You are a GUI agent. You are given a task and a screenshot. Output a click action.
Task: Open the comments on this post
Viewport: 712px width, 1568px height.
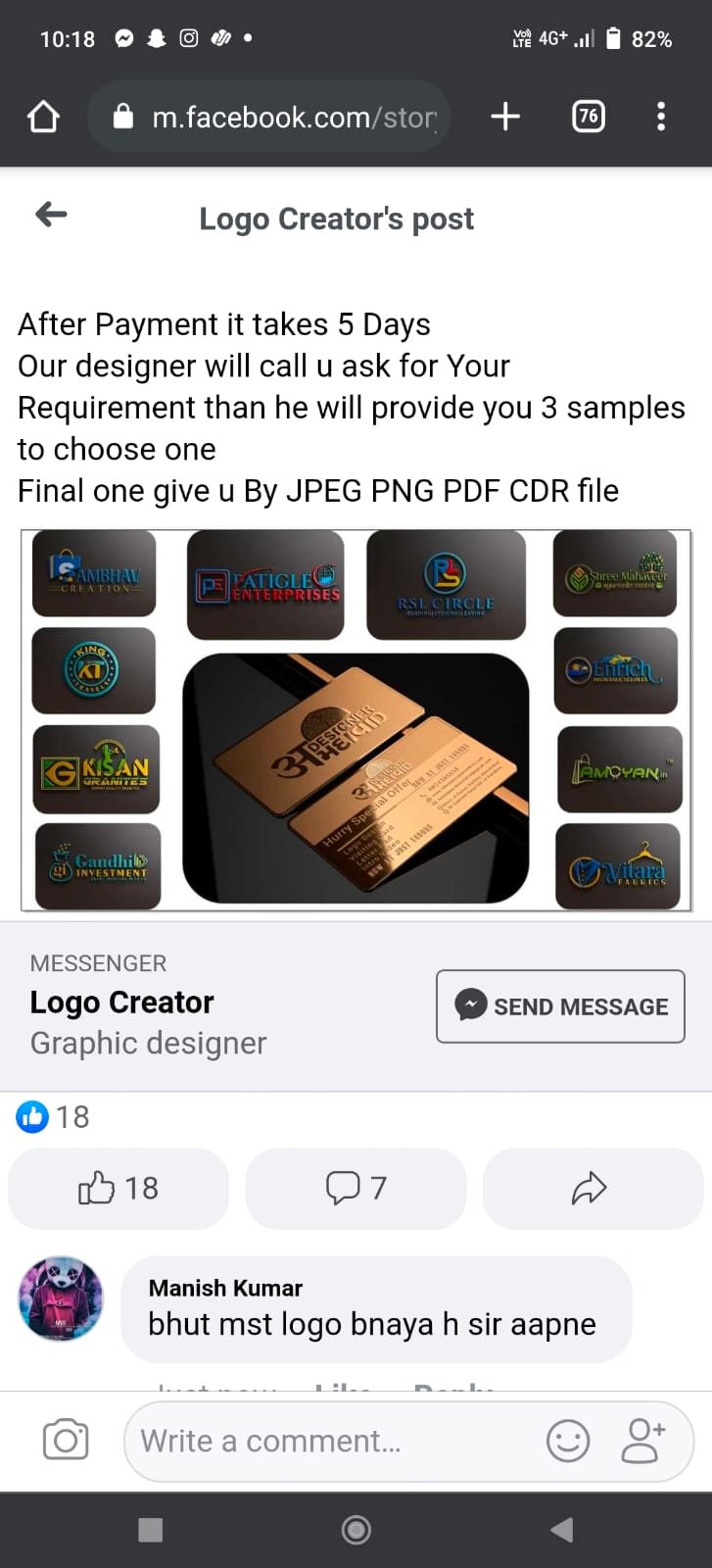[356, 1189]
